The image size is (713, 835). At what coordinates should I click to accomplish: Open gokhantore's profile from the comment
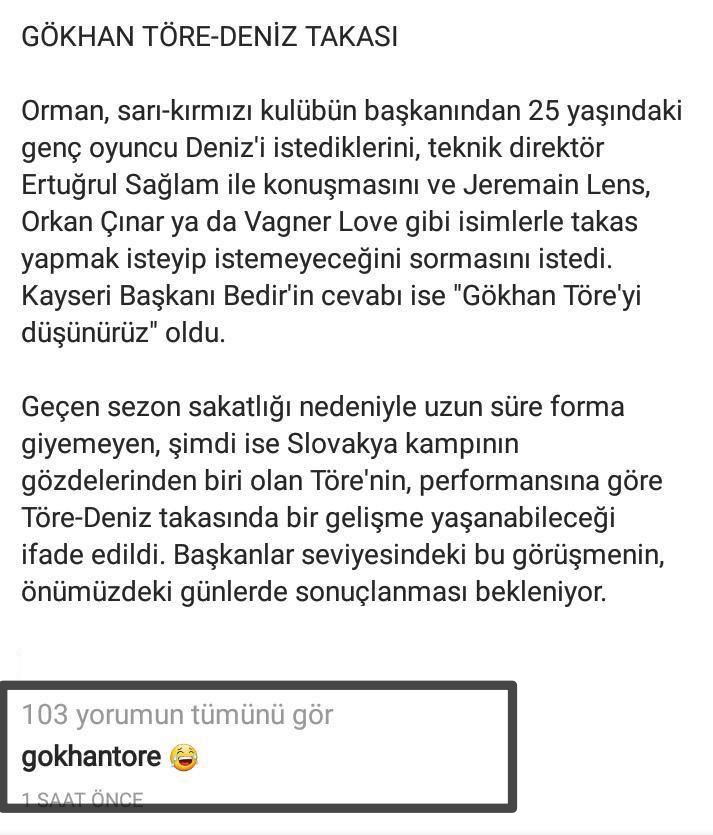click(91, 757)
